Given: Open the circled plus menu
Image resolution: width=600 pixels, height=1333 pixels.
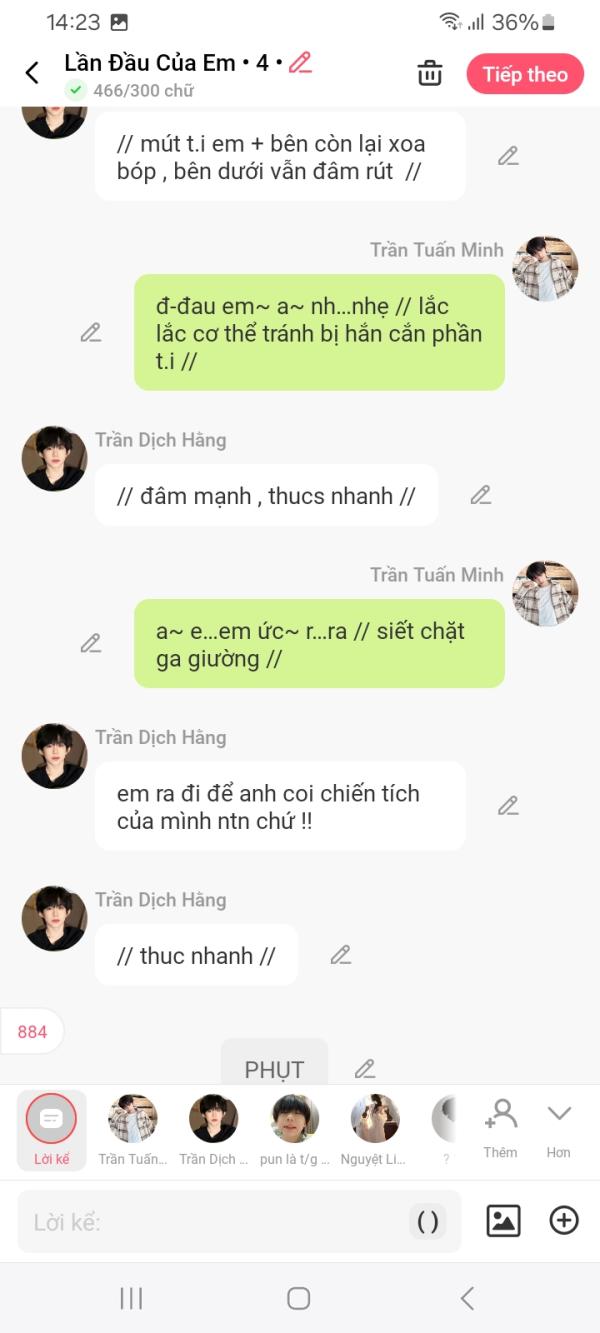Looking at the screenshot, I should point(564,1221).
